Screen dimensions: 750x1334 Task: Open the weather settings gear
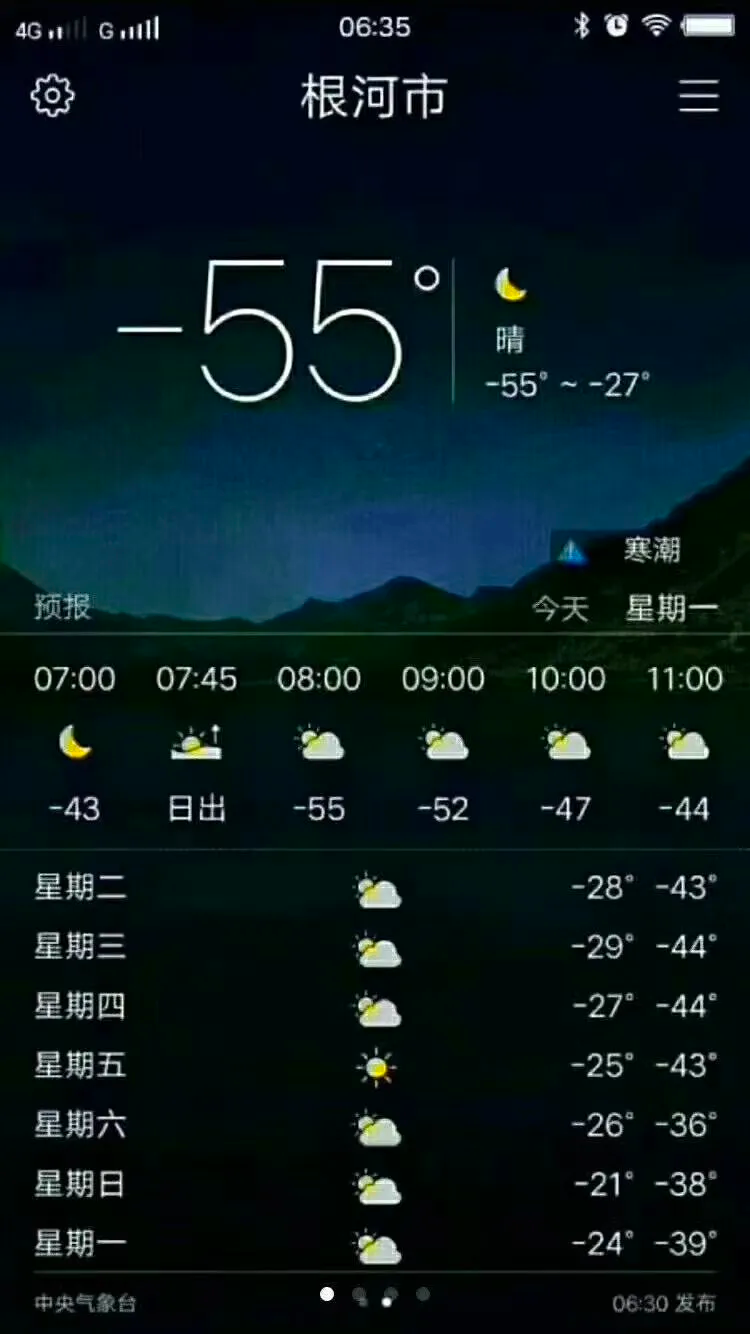pos(52,96)
